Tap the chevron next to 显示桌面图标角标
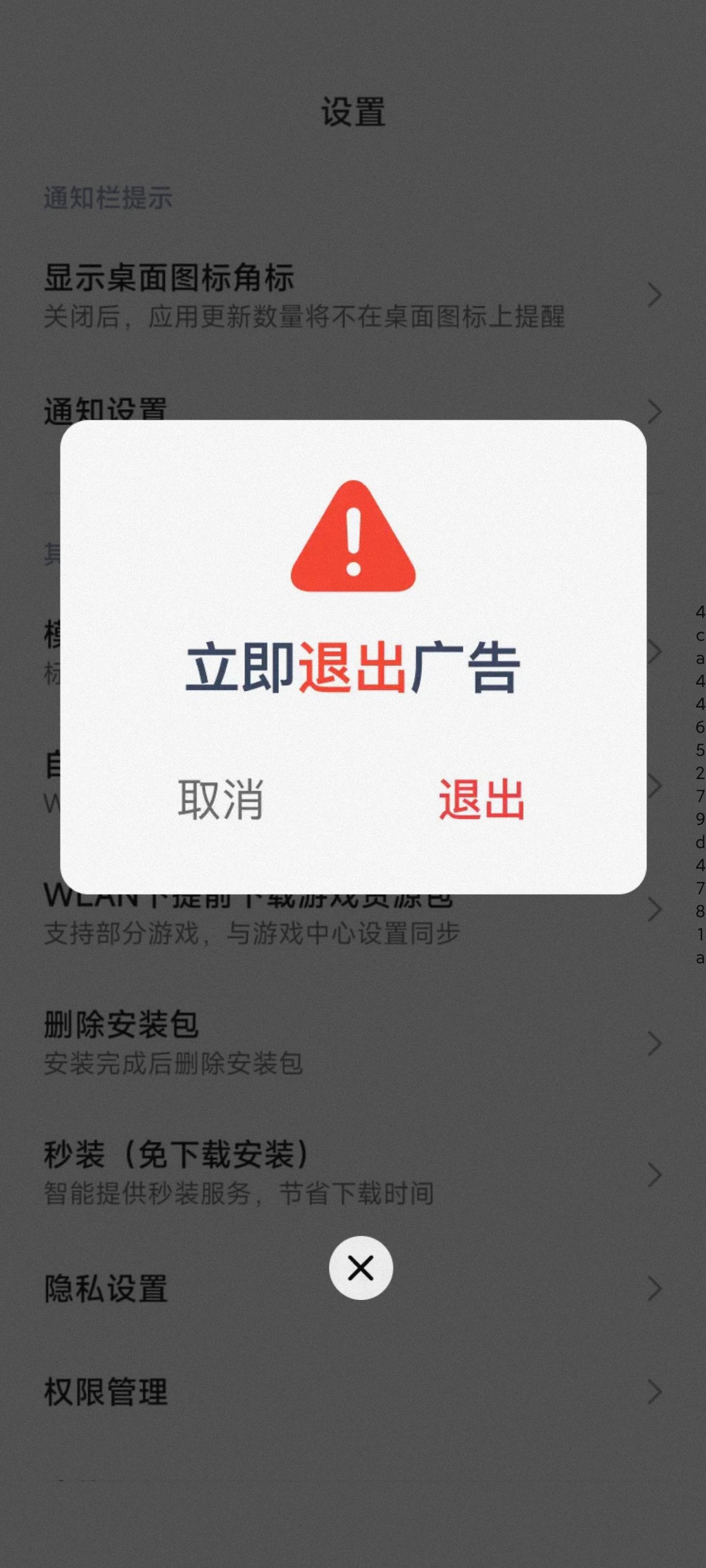The image size is (706, 1568). click(x=655, y=295)
